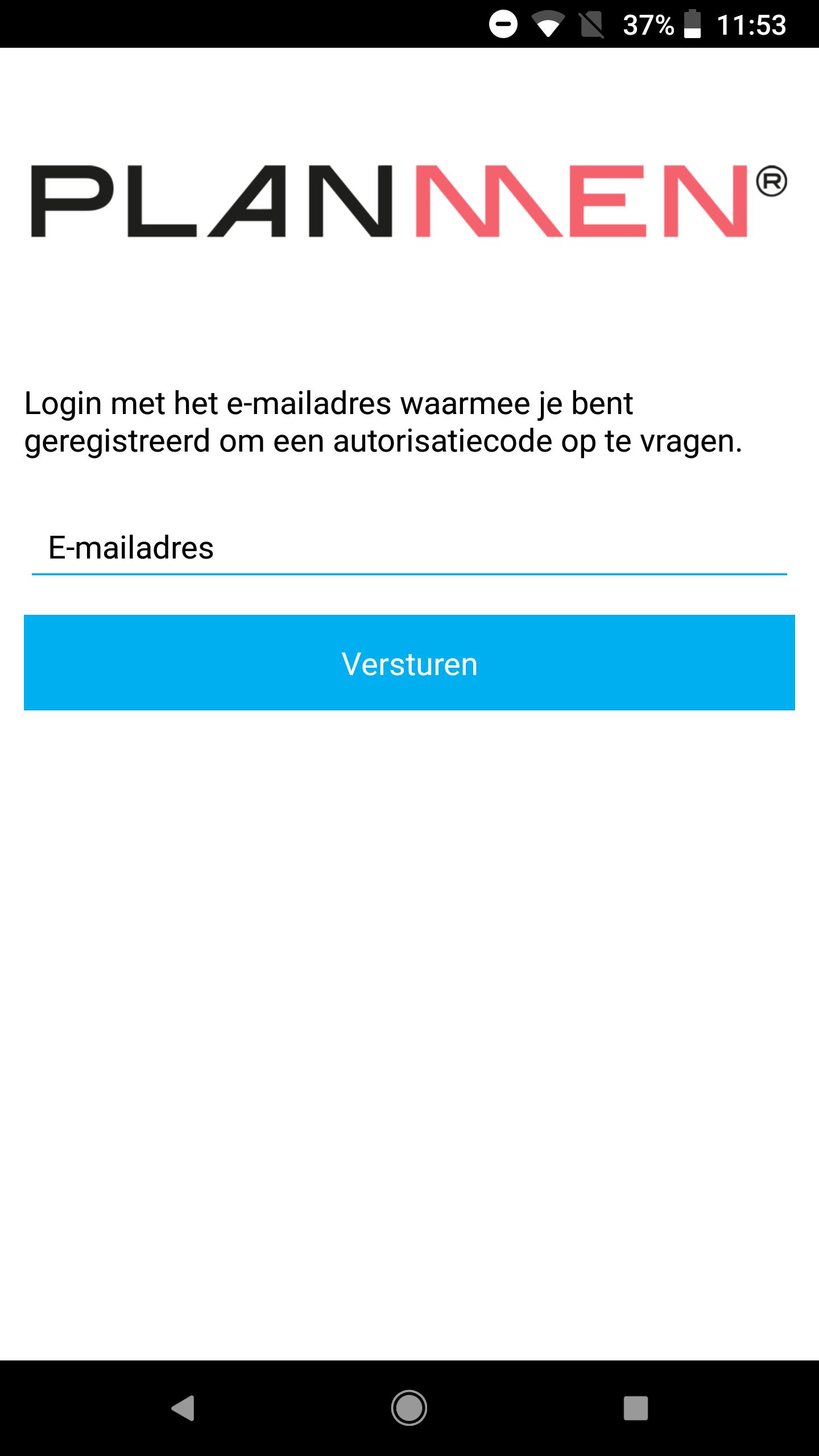
Task: Go back using the system back button
Action: tap(183, 1408)
